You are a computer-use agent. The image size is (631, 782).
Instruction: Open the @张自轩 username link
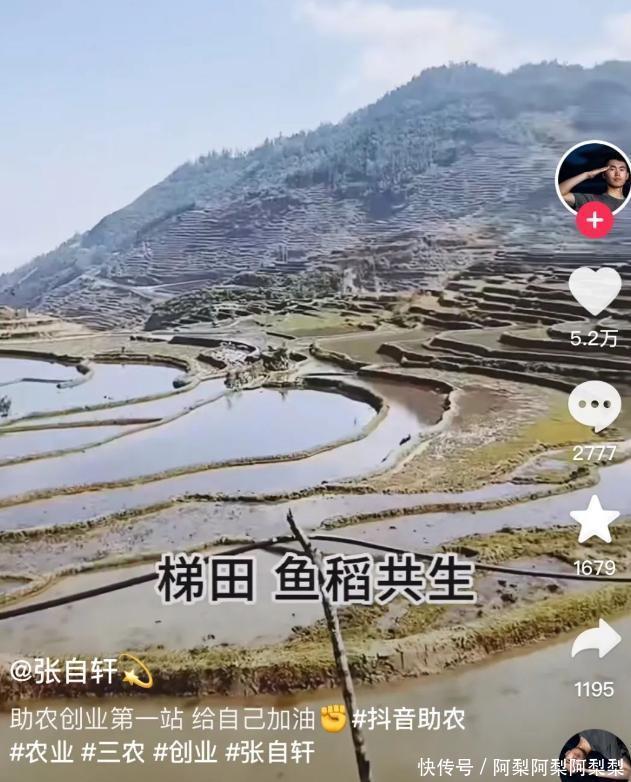click(x=64, y=670)
